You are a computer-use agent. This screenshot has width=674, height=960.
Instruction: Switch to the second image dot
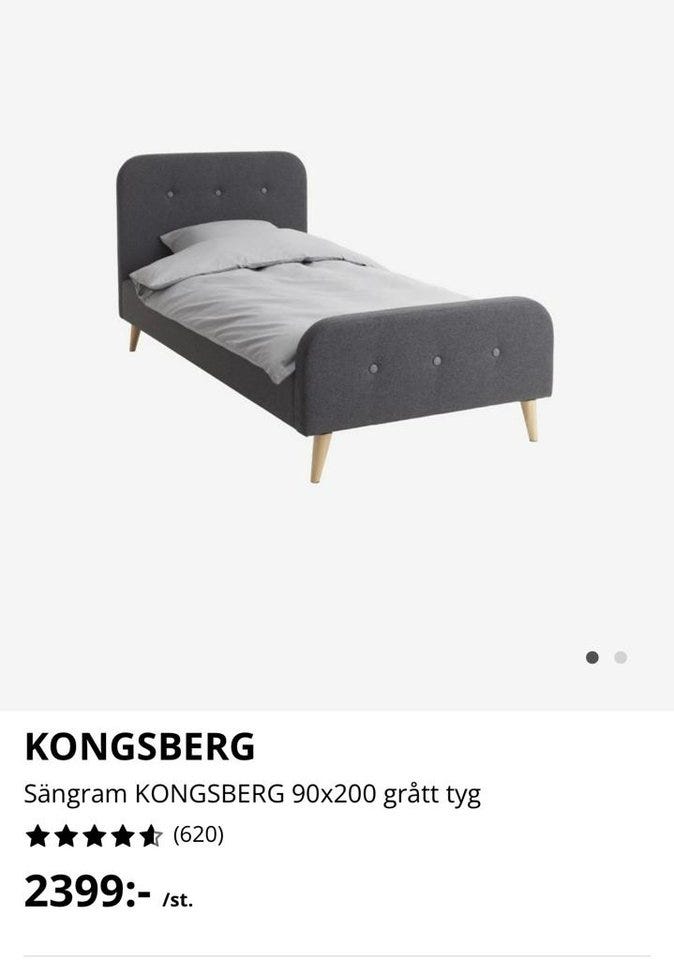[x=620, y=657]
